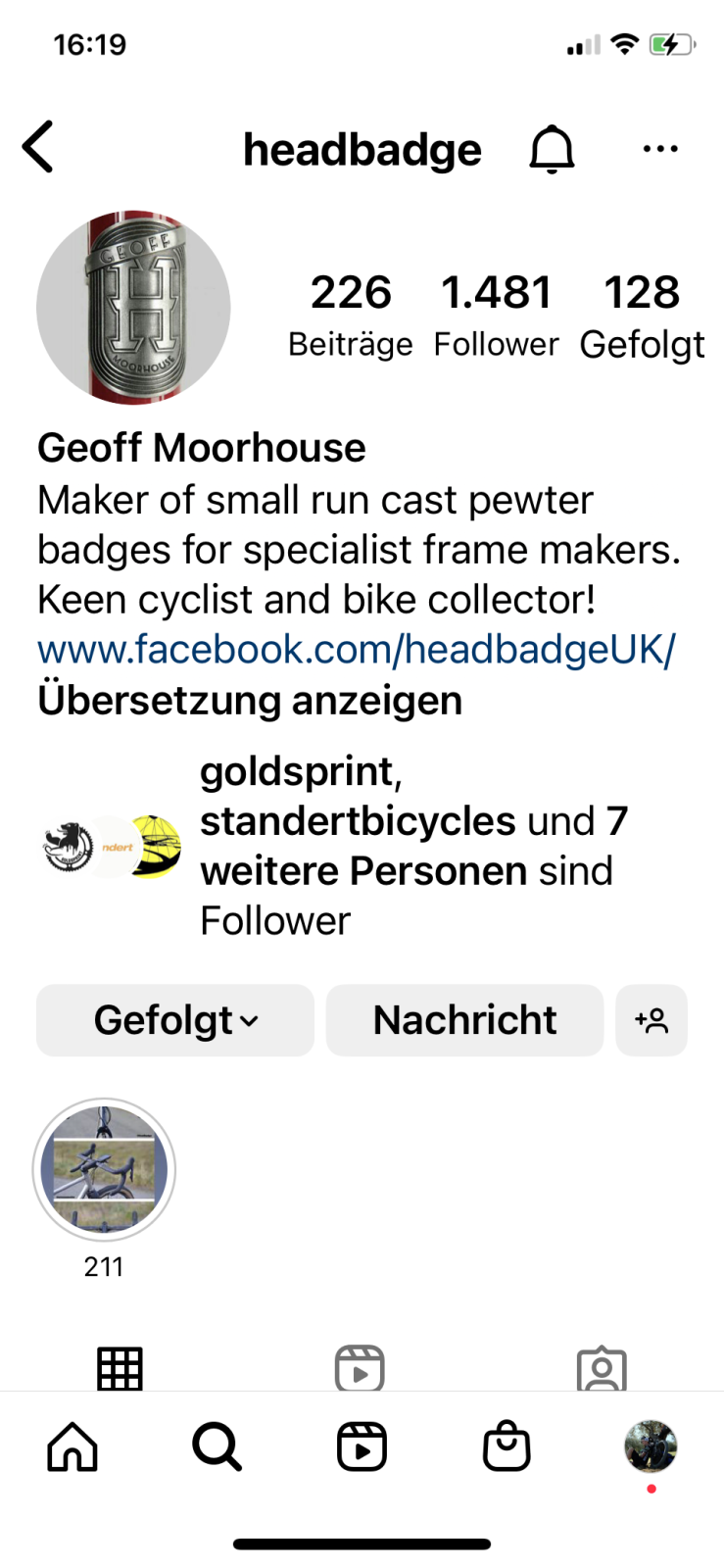The width and height of the screenshot is (724, 1568).
Task: Open the Shop tab in bottom navigation
Action: point(507,1446)
